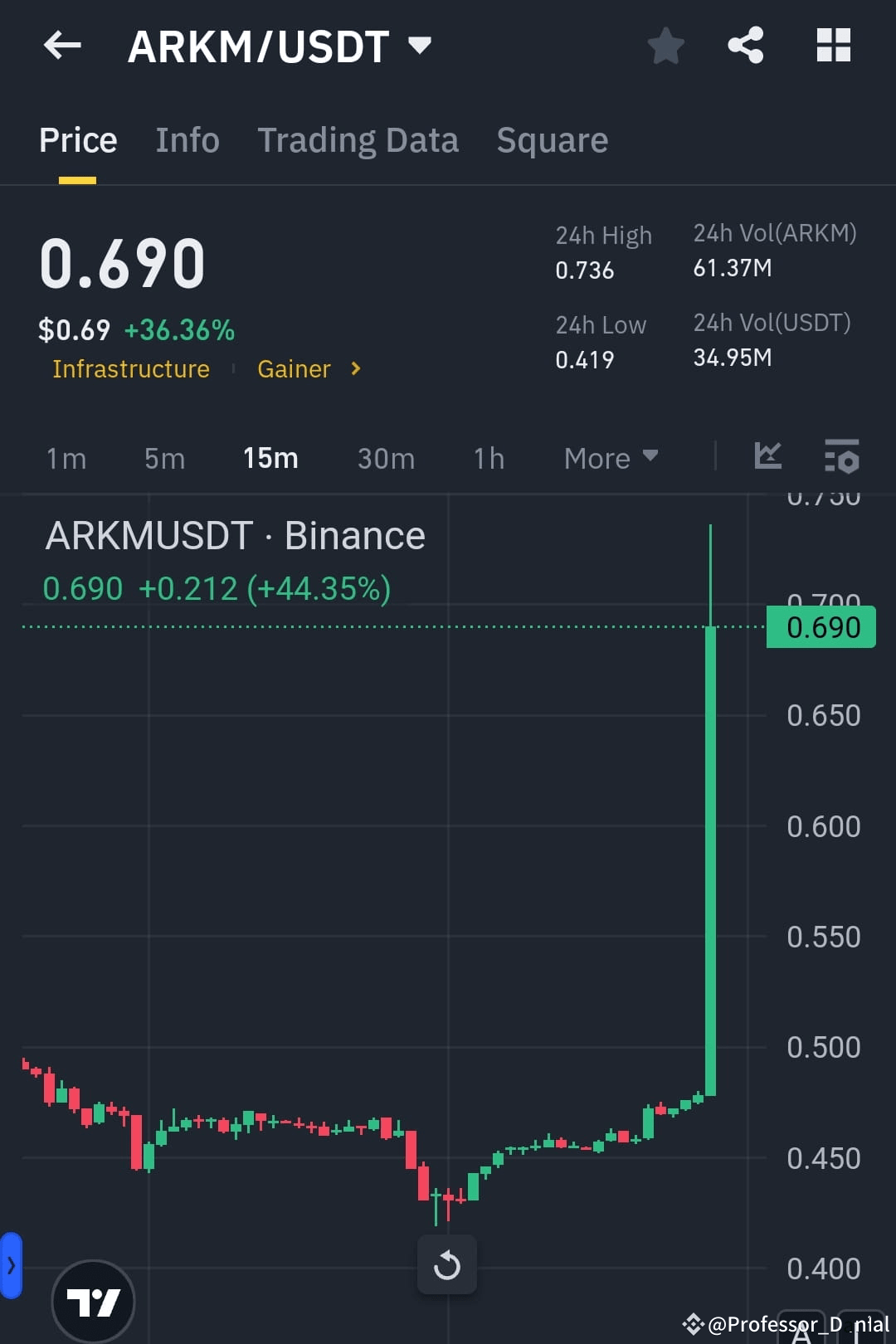Select the 30m timeframe
This screenshot has height=1344, width=896.
(385, 458)
